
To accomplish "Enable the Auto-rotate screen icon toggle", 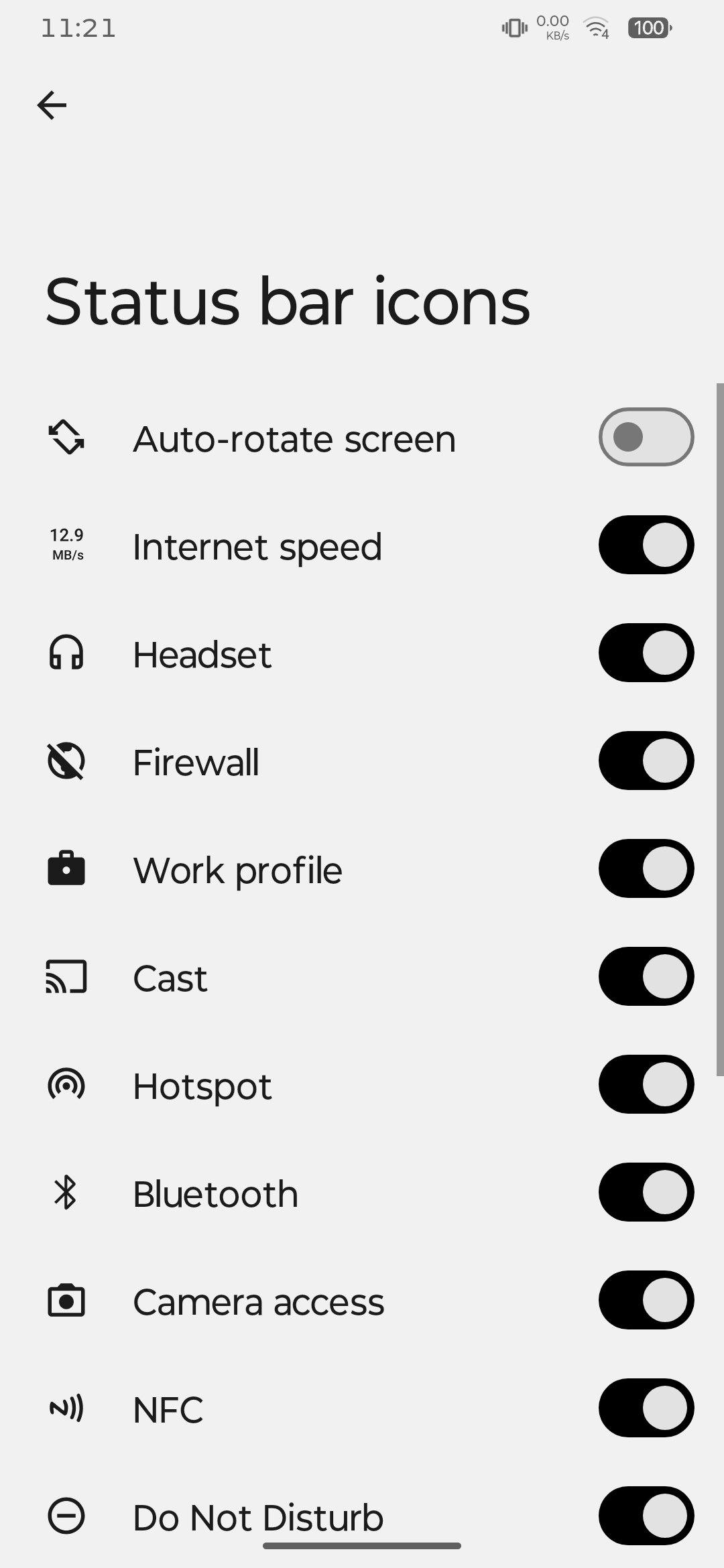I will tap(646, 437).
